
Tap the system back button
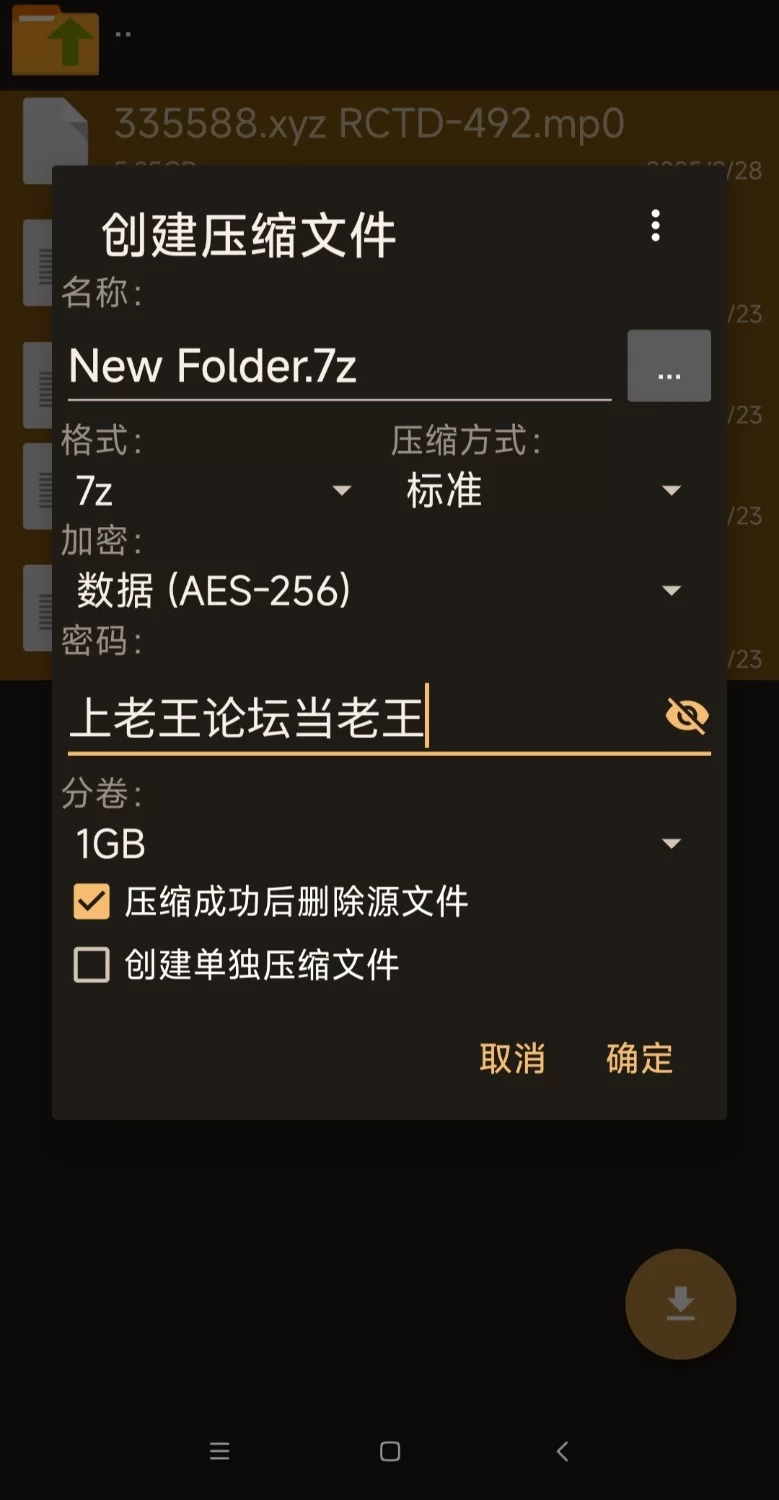point(562,1451)
